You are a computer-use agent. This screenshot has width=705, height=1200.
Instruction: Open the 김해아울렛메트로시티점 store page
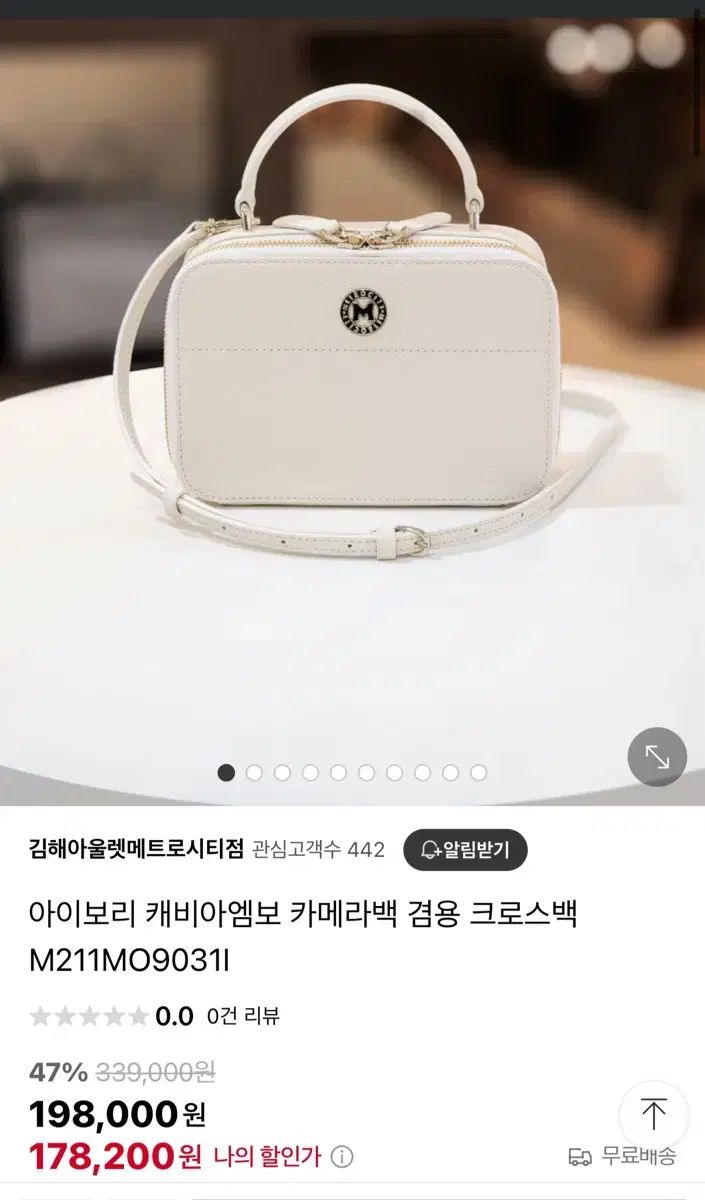tap(137, 849)
